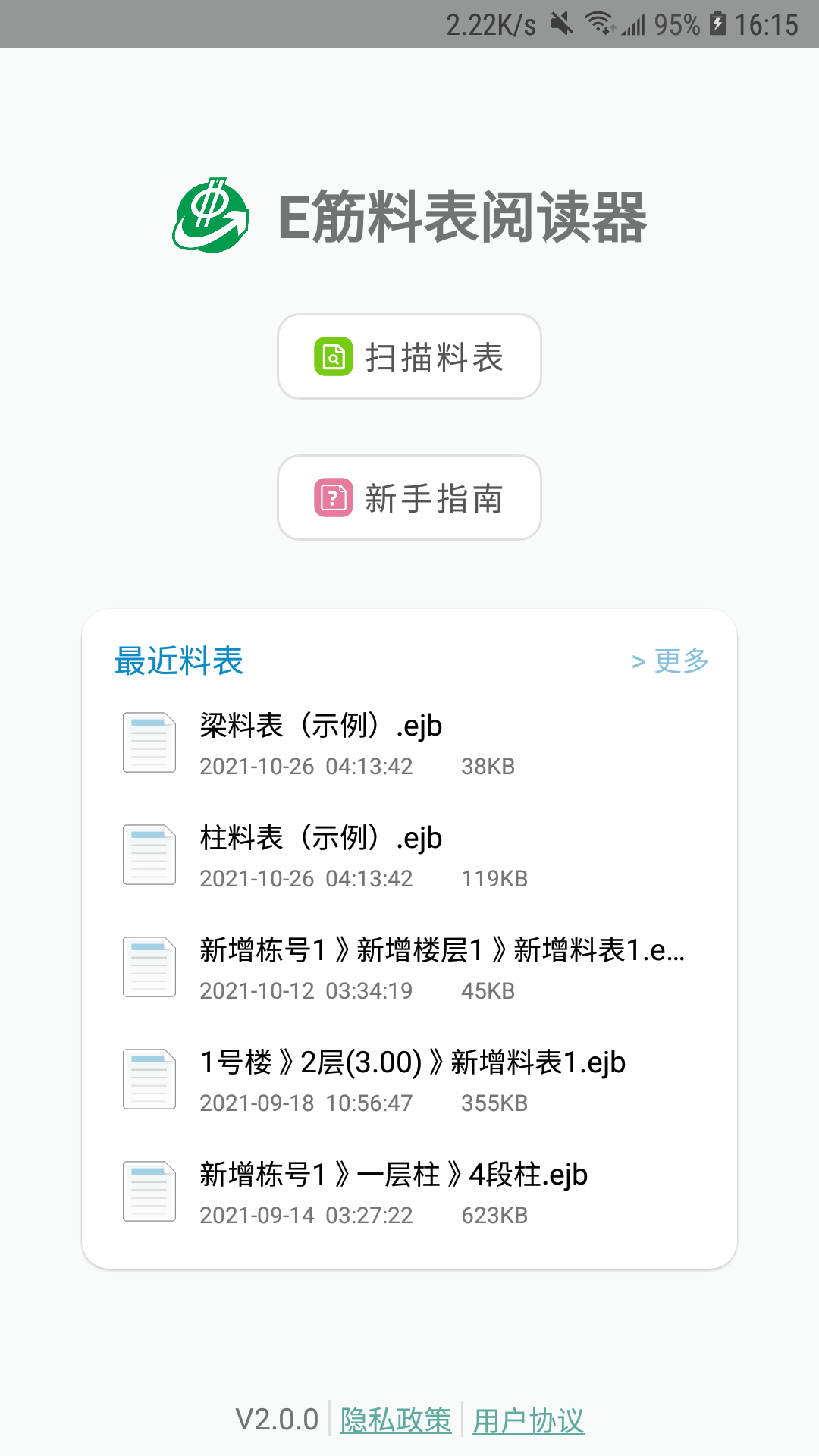Open the 新手指南 button

[x=409, y=497]
